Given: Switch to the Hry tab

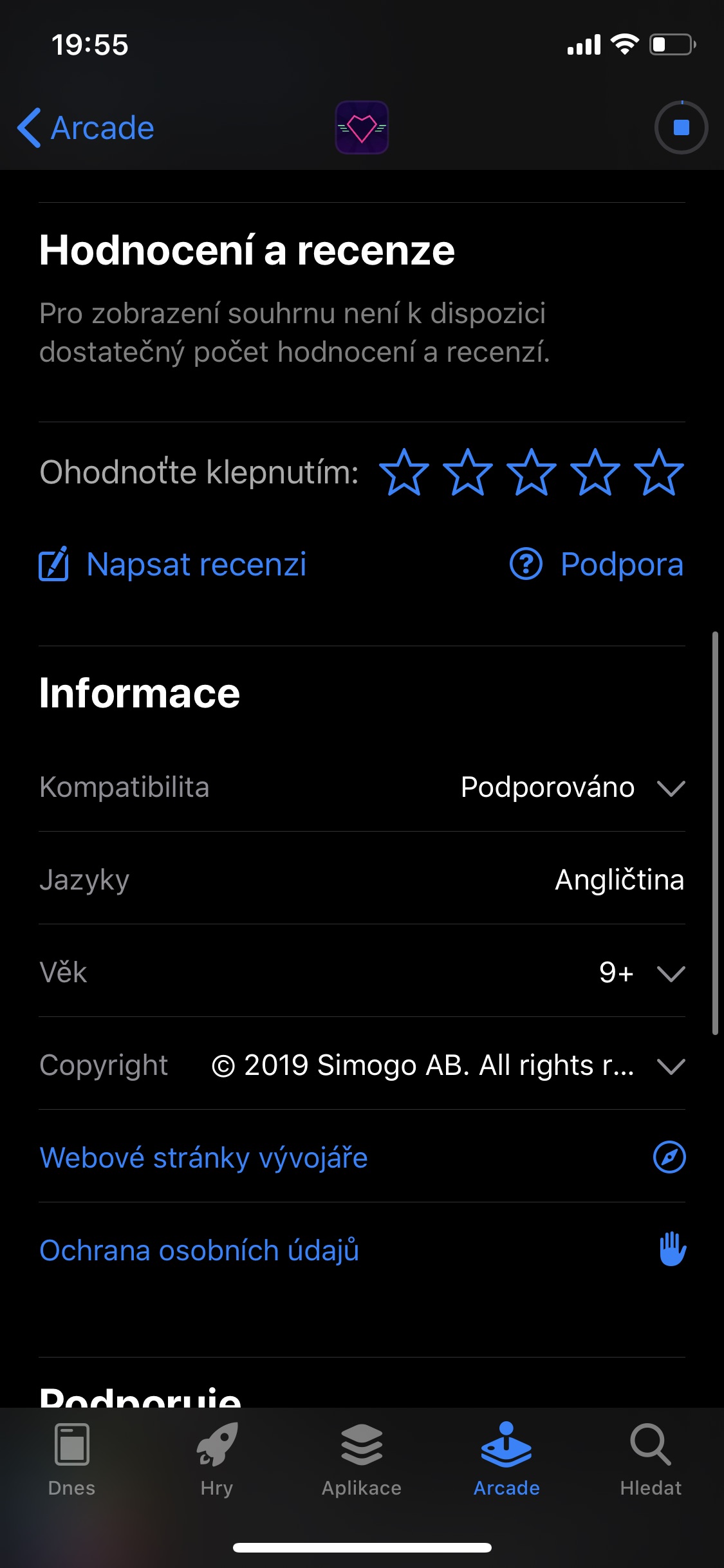Looking at the screenshot, I should pos(217,1460).
